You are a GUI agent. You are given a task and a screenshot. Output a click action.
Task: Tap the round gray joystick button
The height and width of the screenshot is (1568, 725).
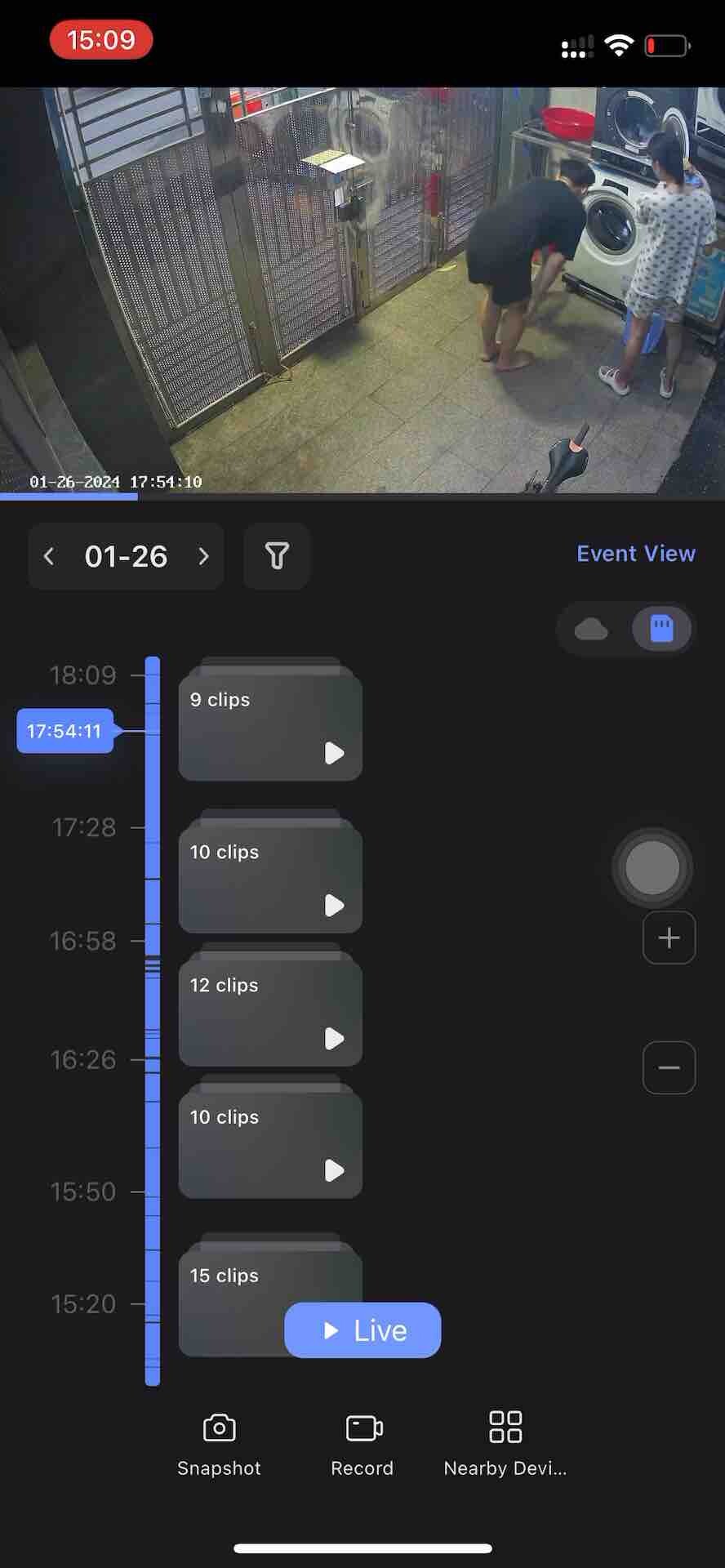652,867
